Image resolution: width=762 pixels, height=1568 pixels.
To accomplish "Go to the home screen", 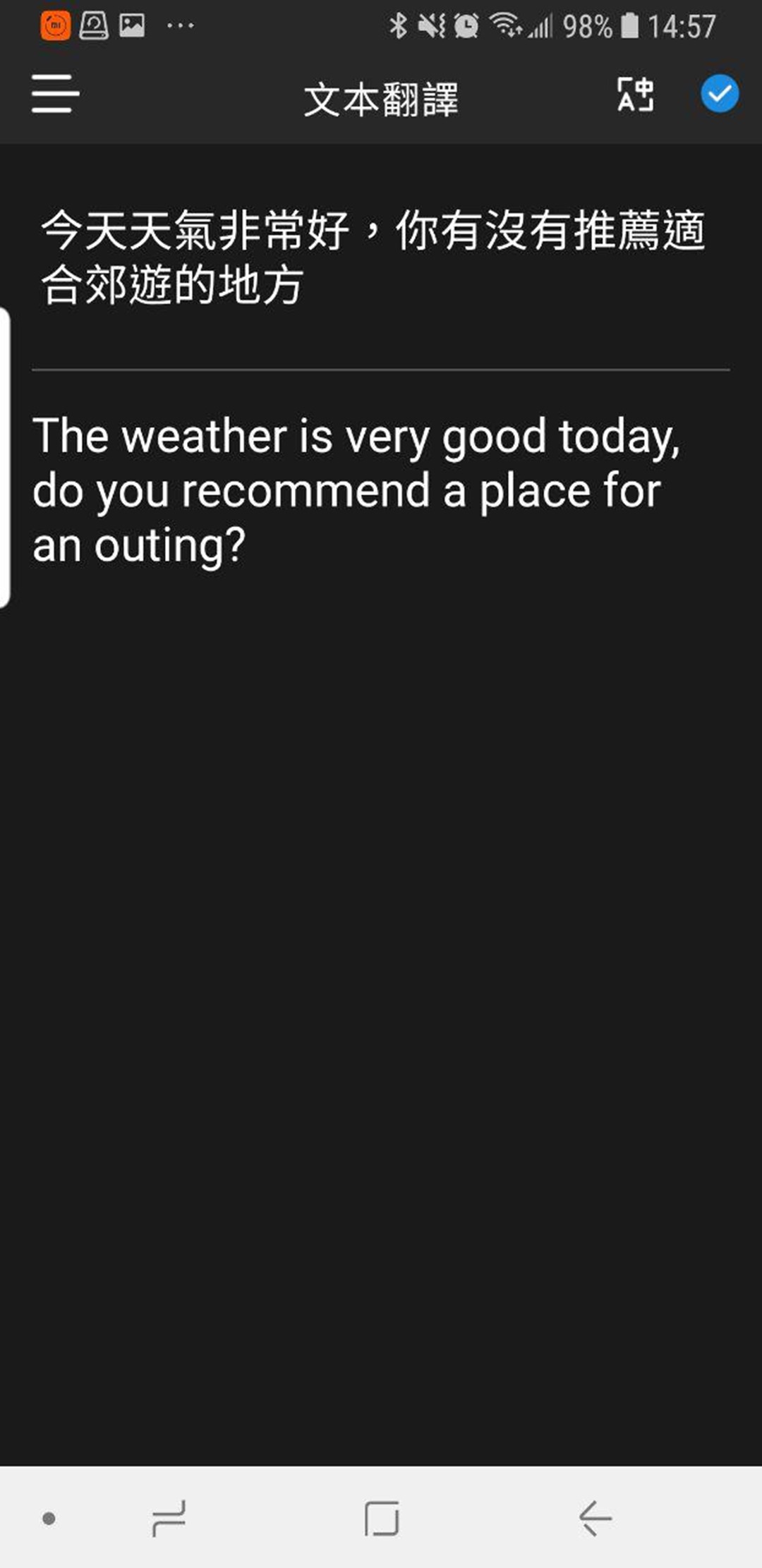I will point(382,1519).
